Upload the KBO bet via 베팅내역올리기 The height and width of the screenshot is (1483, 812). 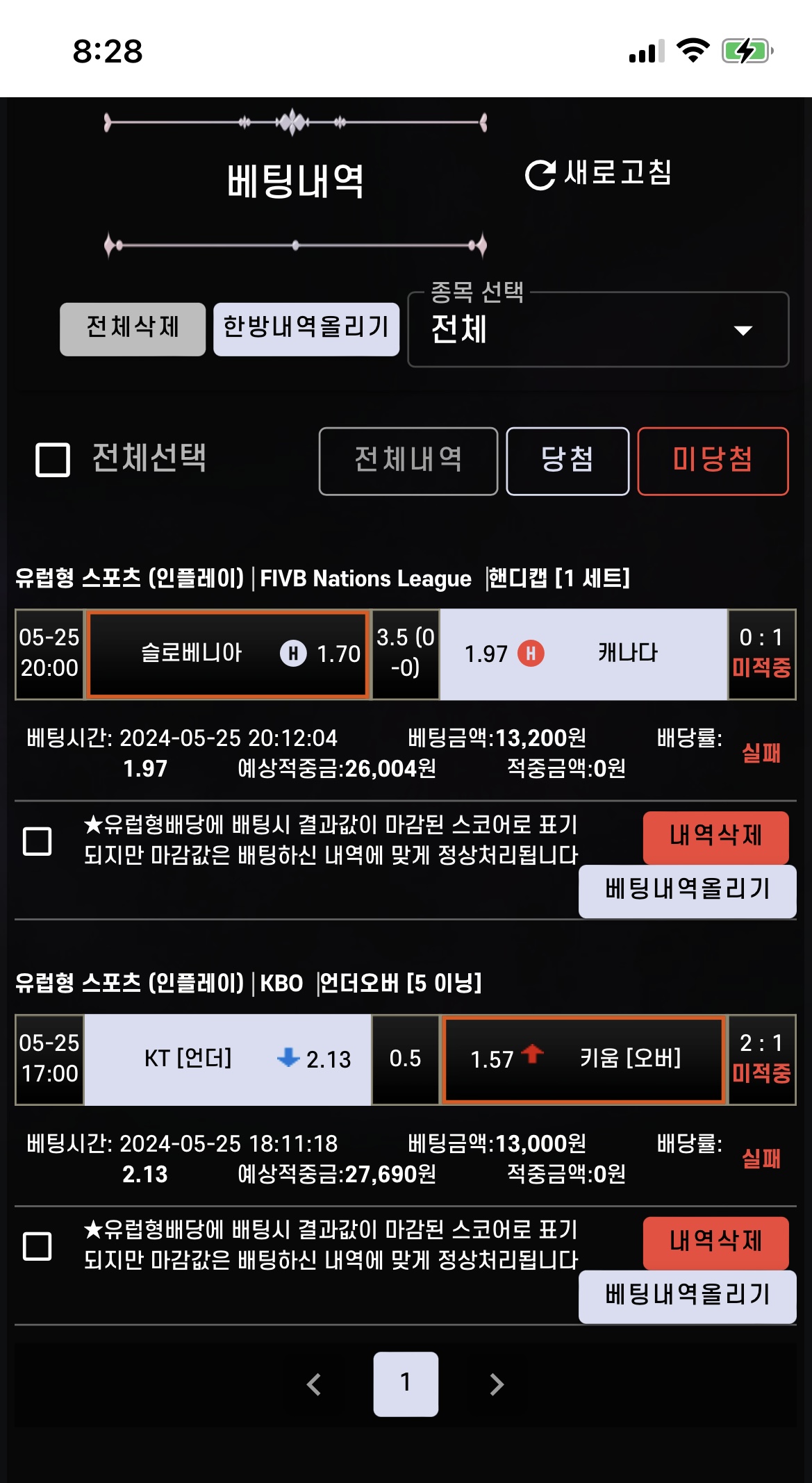(687, 1296)
